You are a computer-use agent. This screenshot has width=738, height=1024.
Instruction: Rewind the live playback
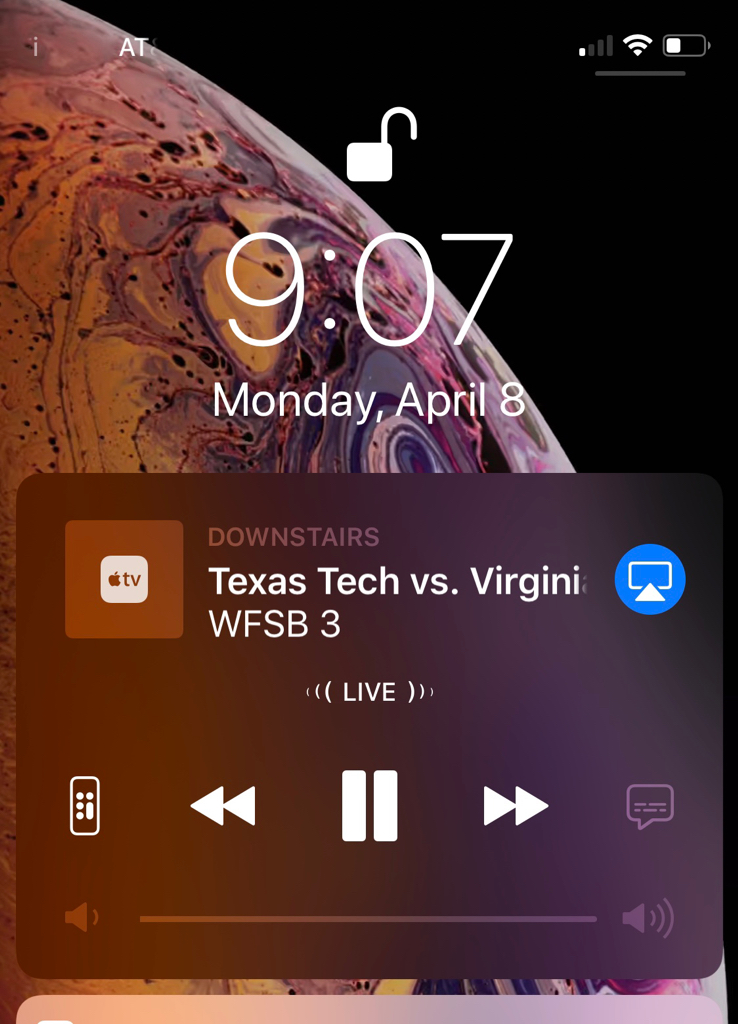tap(223, 806)
